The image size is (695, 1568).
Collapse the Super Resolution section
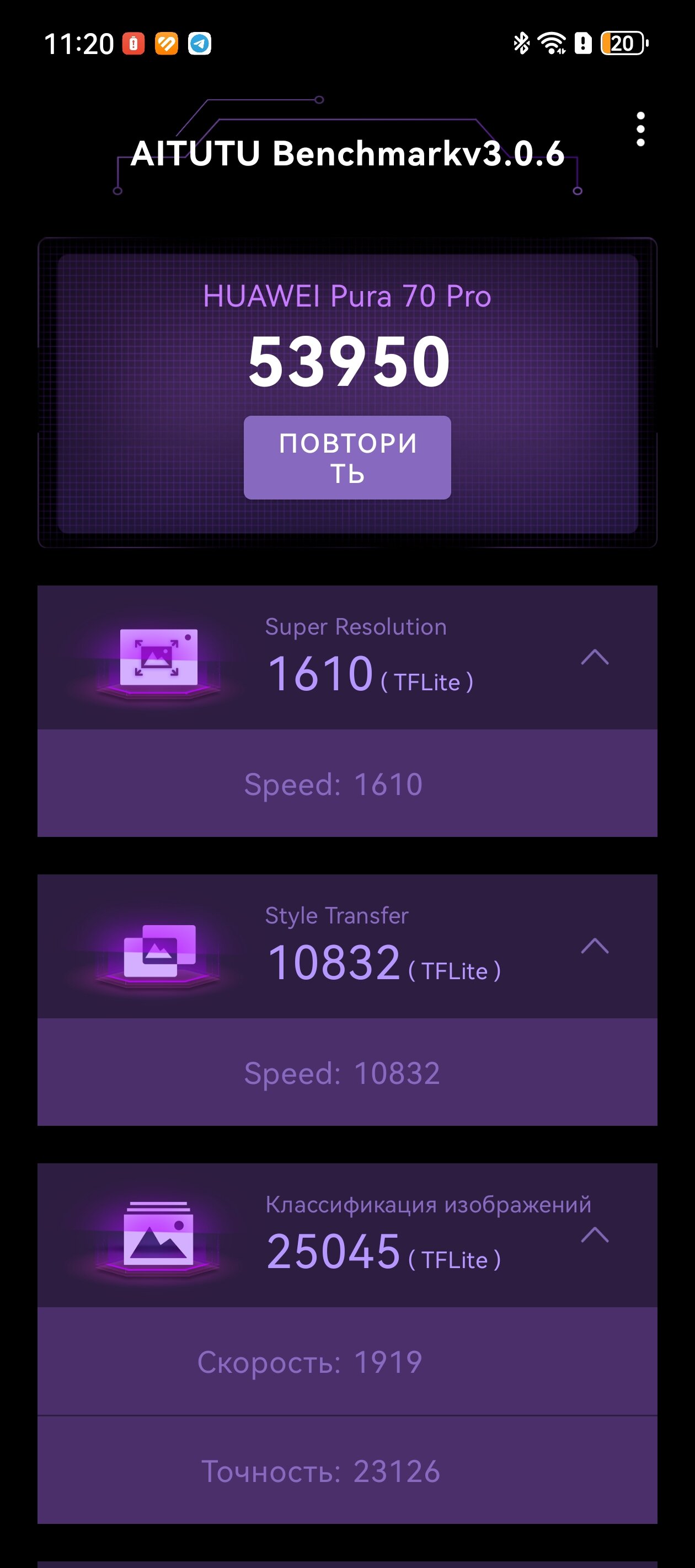click(x=595, y=657)
